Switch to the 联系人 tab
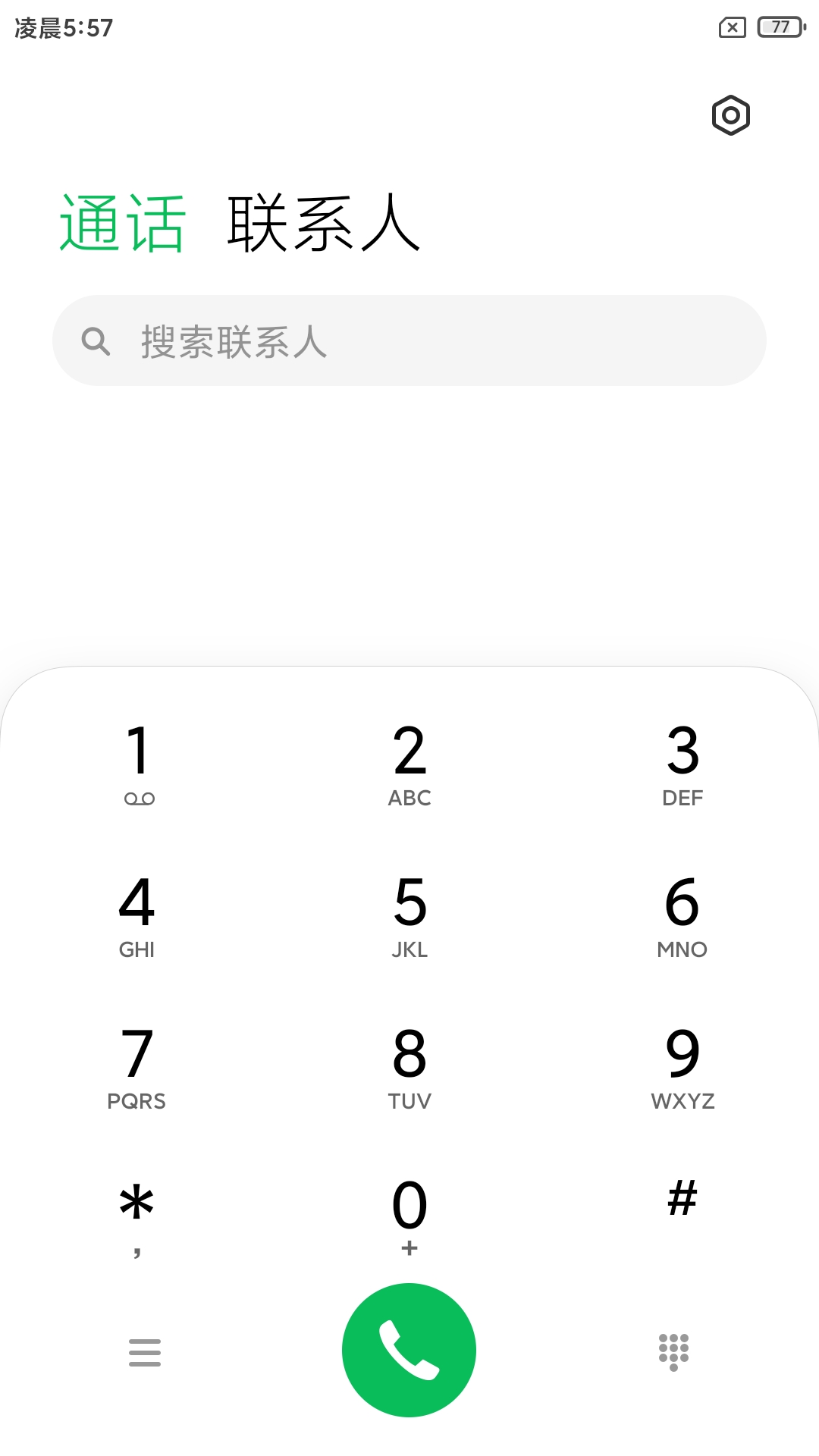Screen dimensions: 819x1456 pyautogui.click(x=324, y=223)
